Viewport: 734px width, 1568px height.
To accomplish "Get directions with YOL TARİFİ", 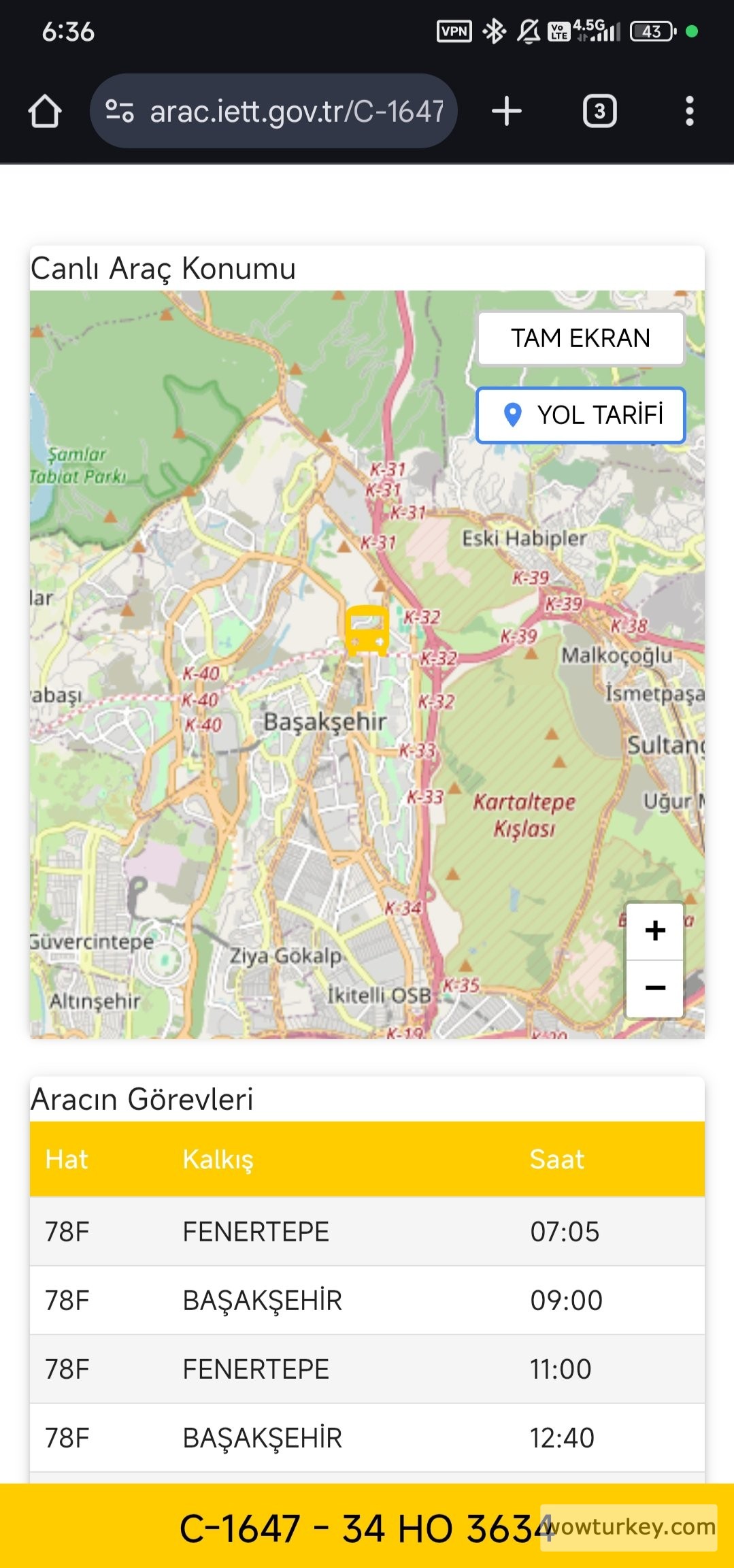I will point(580,415).
